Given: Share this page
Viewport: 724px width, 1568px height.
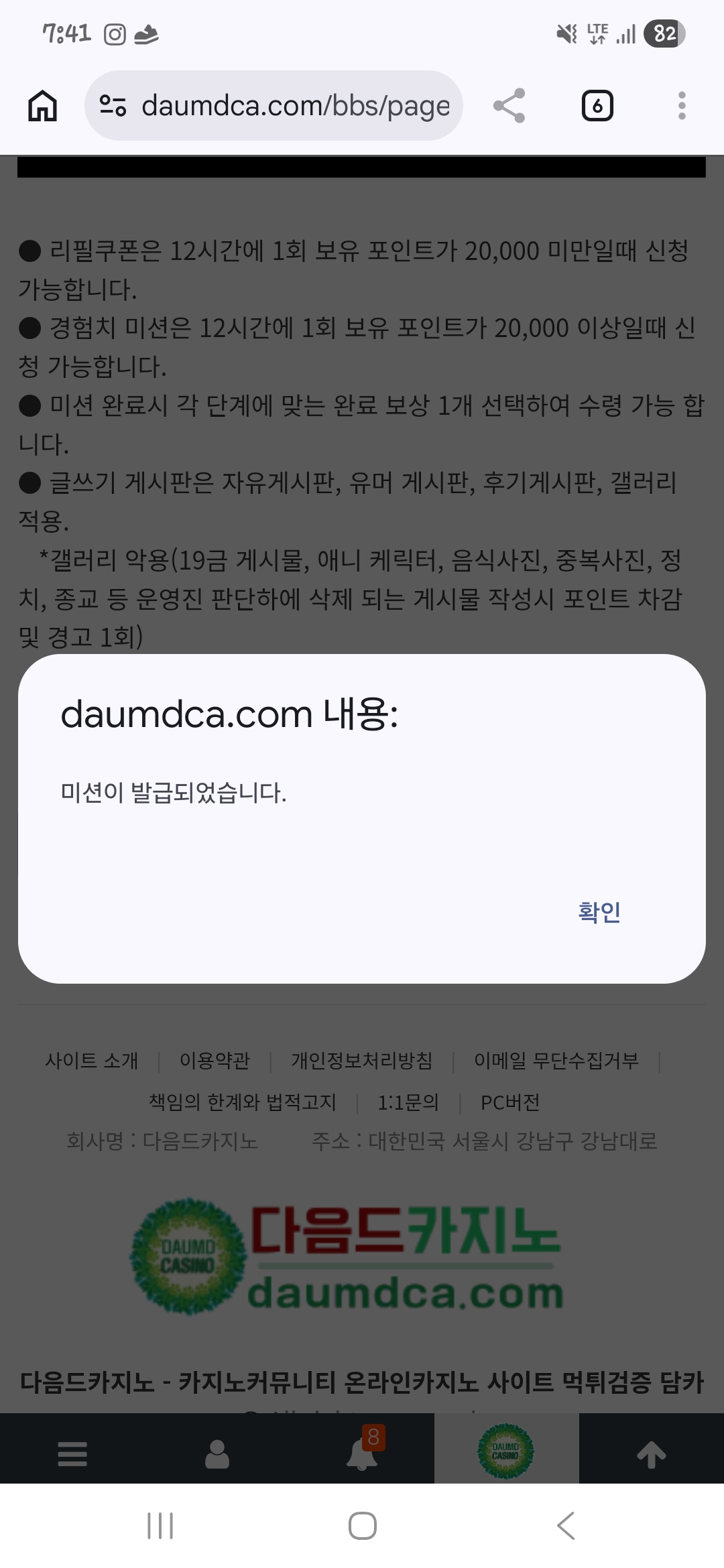Looking at the screenshot, I should click(509, 106).
